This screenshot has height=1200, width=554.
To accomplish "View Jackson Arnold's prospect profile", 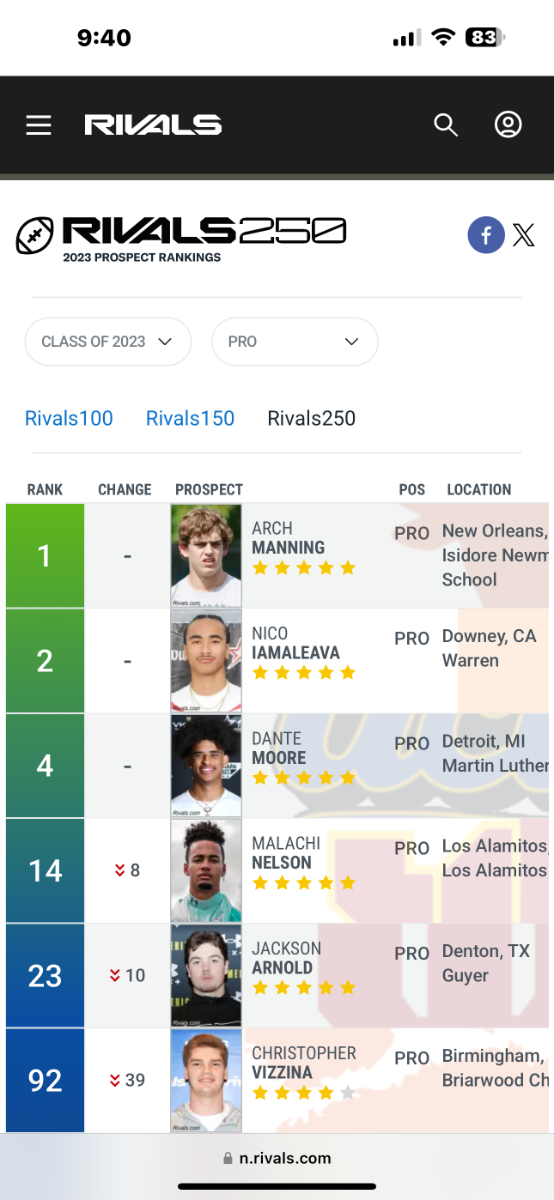I will pyautogui.click(x=287, y=958).
